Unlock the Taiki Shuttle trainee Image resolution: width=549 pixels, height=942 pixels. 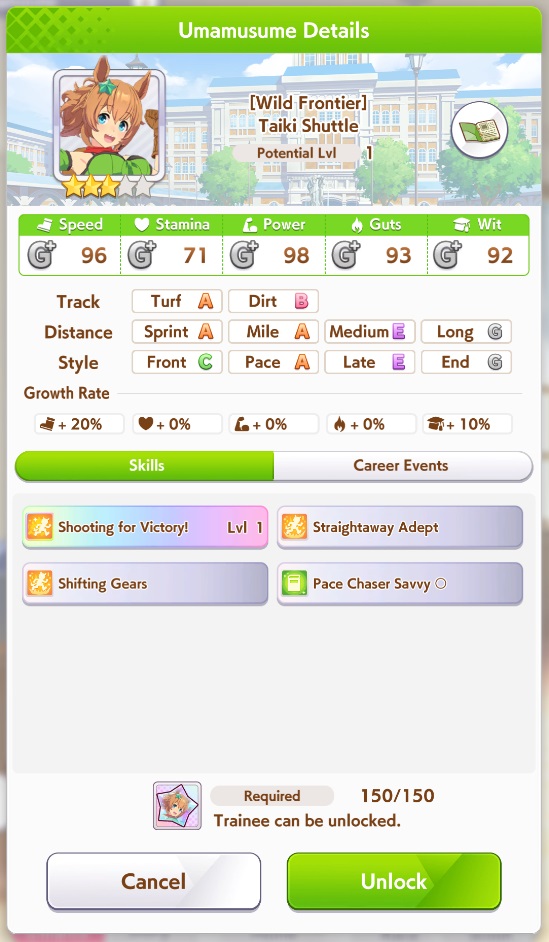coord(394,881)
